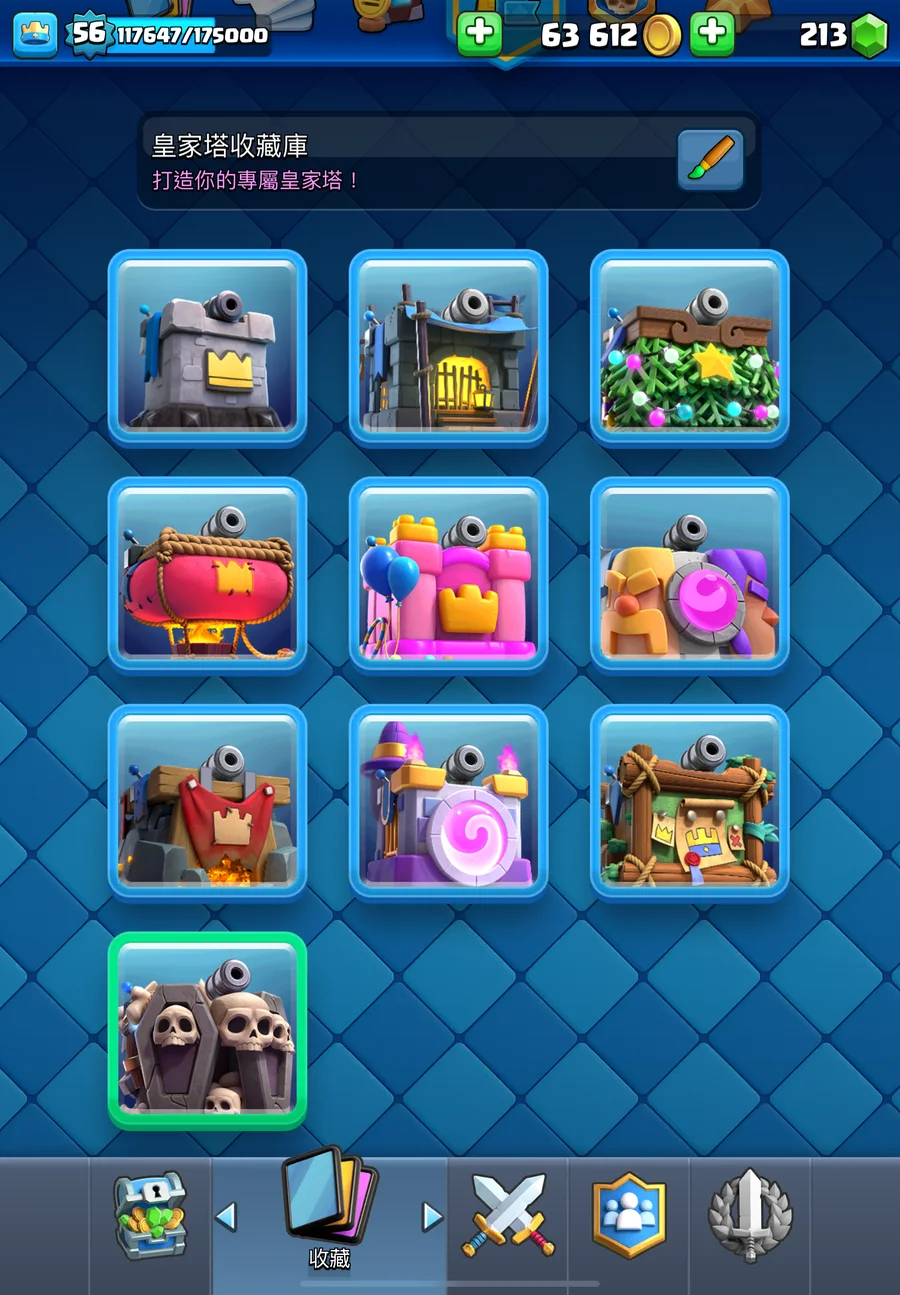900x1295 pixels.
Task: Tap the paintbrush edit button
Action: (x=710, y=160)
